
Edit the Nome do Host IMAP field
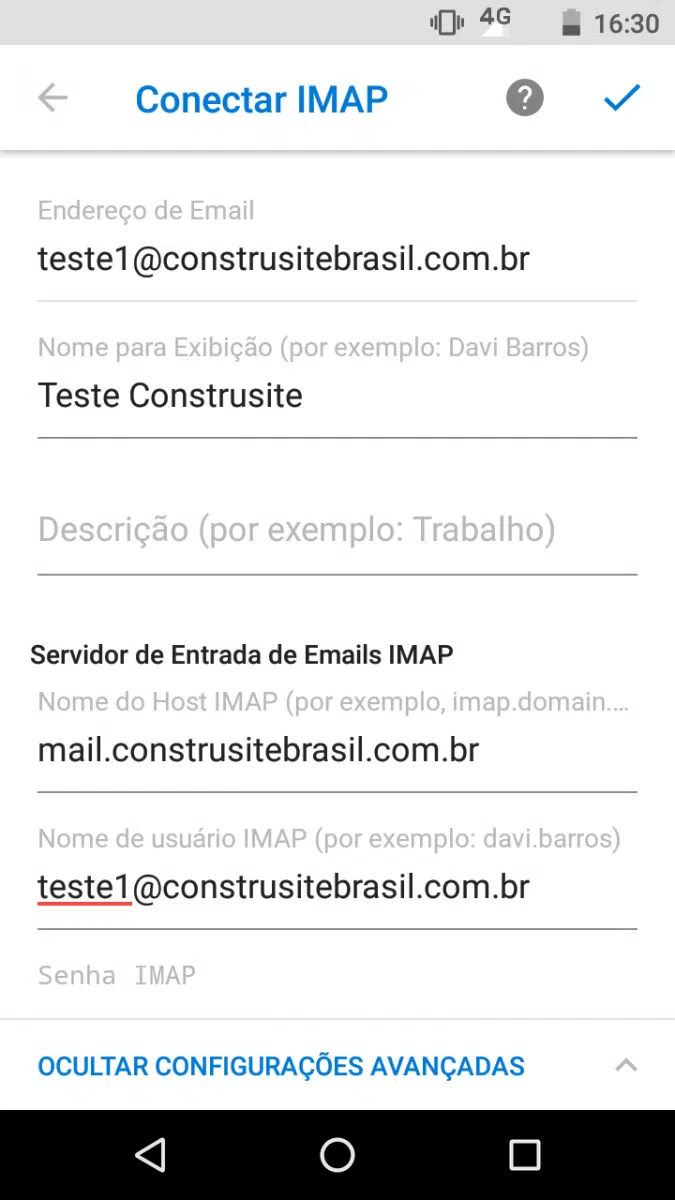click(x=336, y=750)
